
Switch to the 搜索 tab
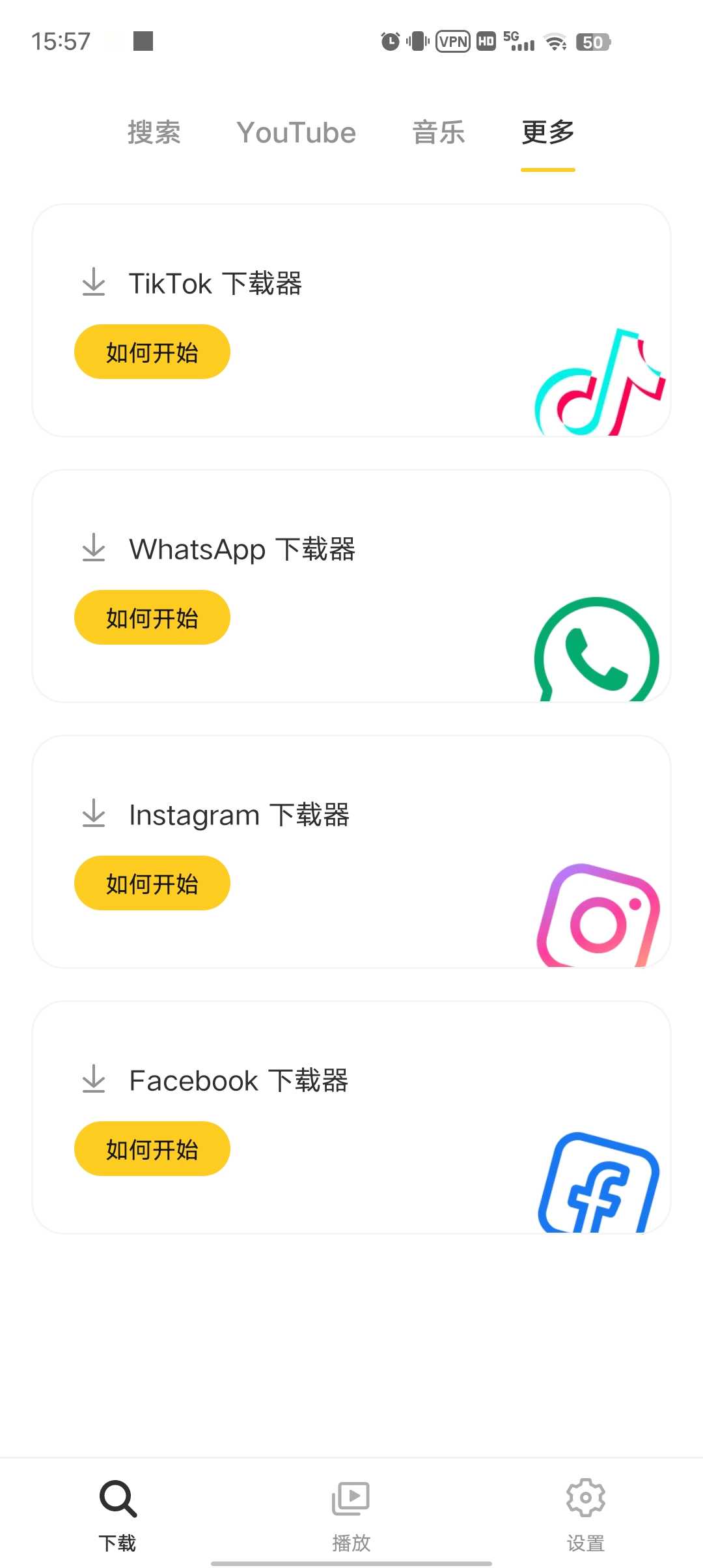pyautogui.click(x=154, y=132)
